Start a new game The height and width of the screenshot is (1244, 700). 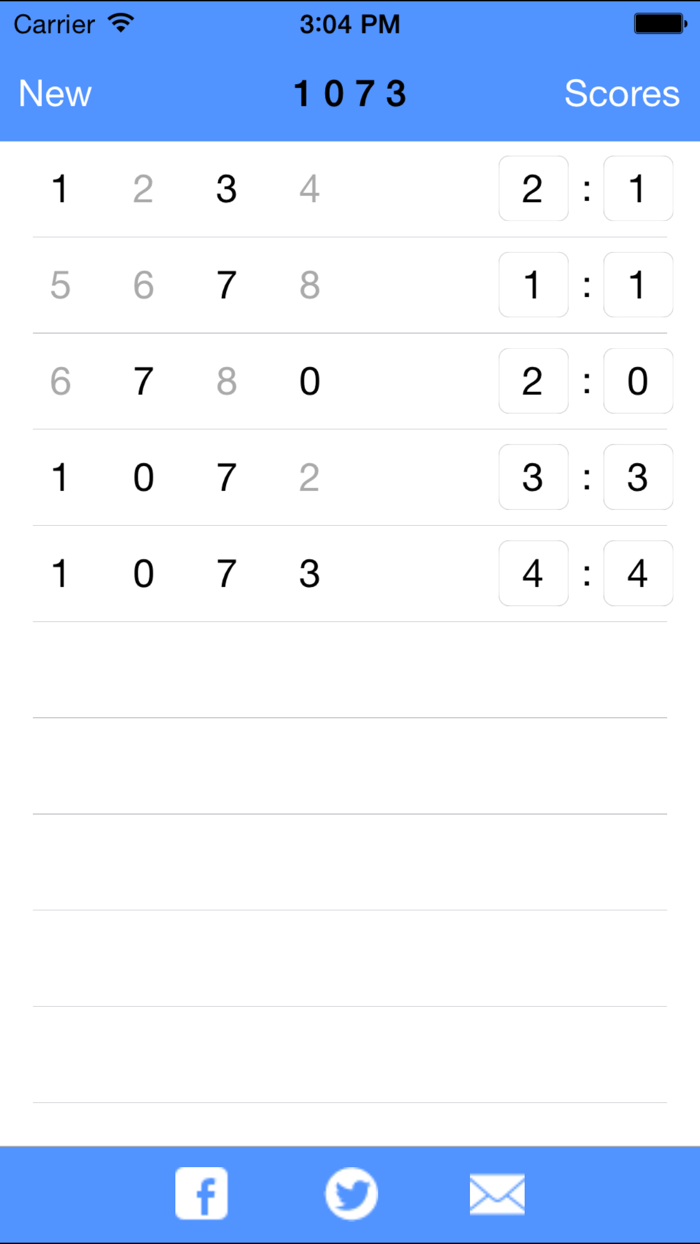55,94
